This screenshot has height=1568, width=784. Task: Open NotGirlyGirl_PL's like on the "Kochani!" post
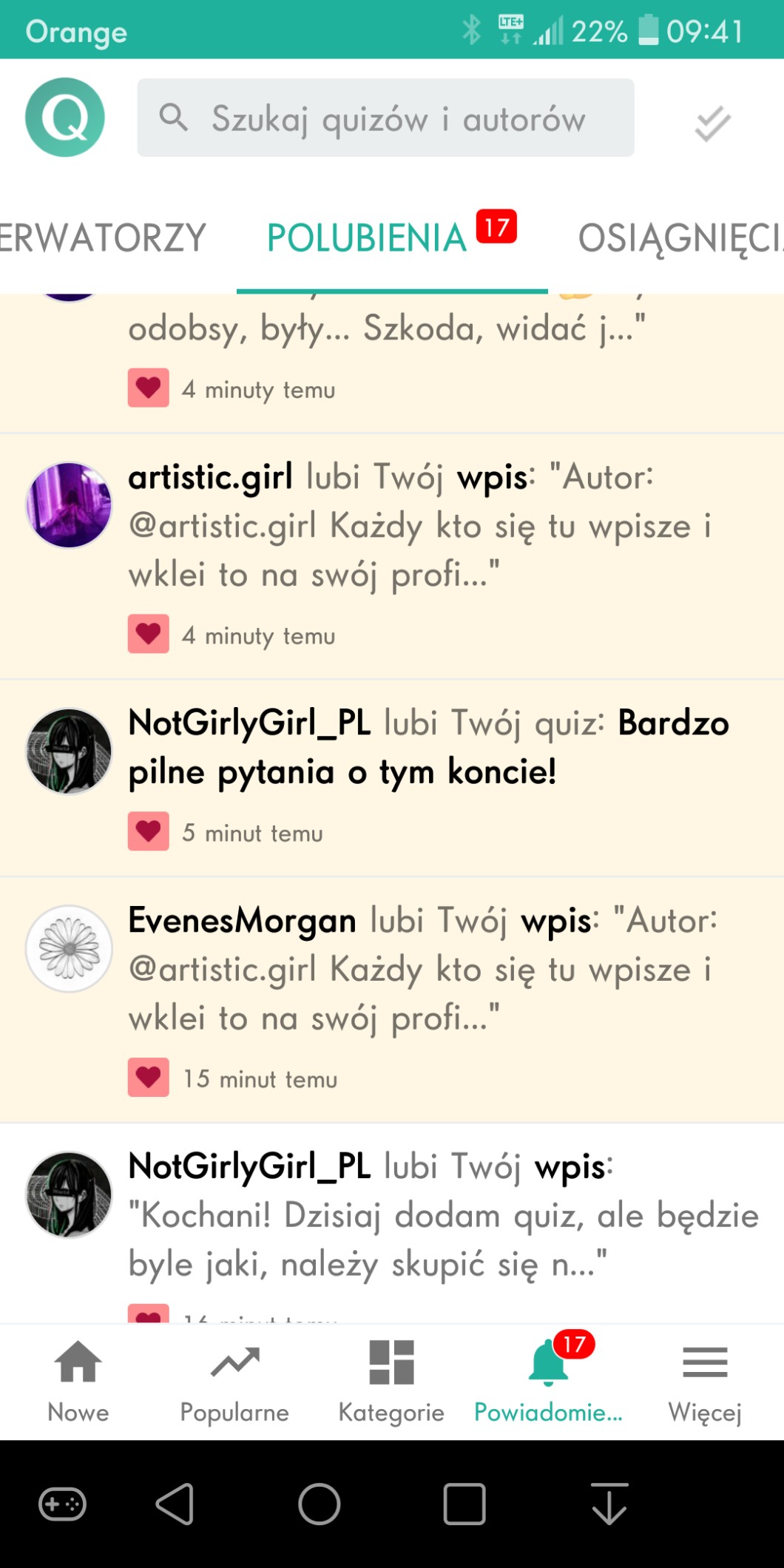[442, 1214]
